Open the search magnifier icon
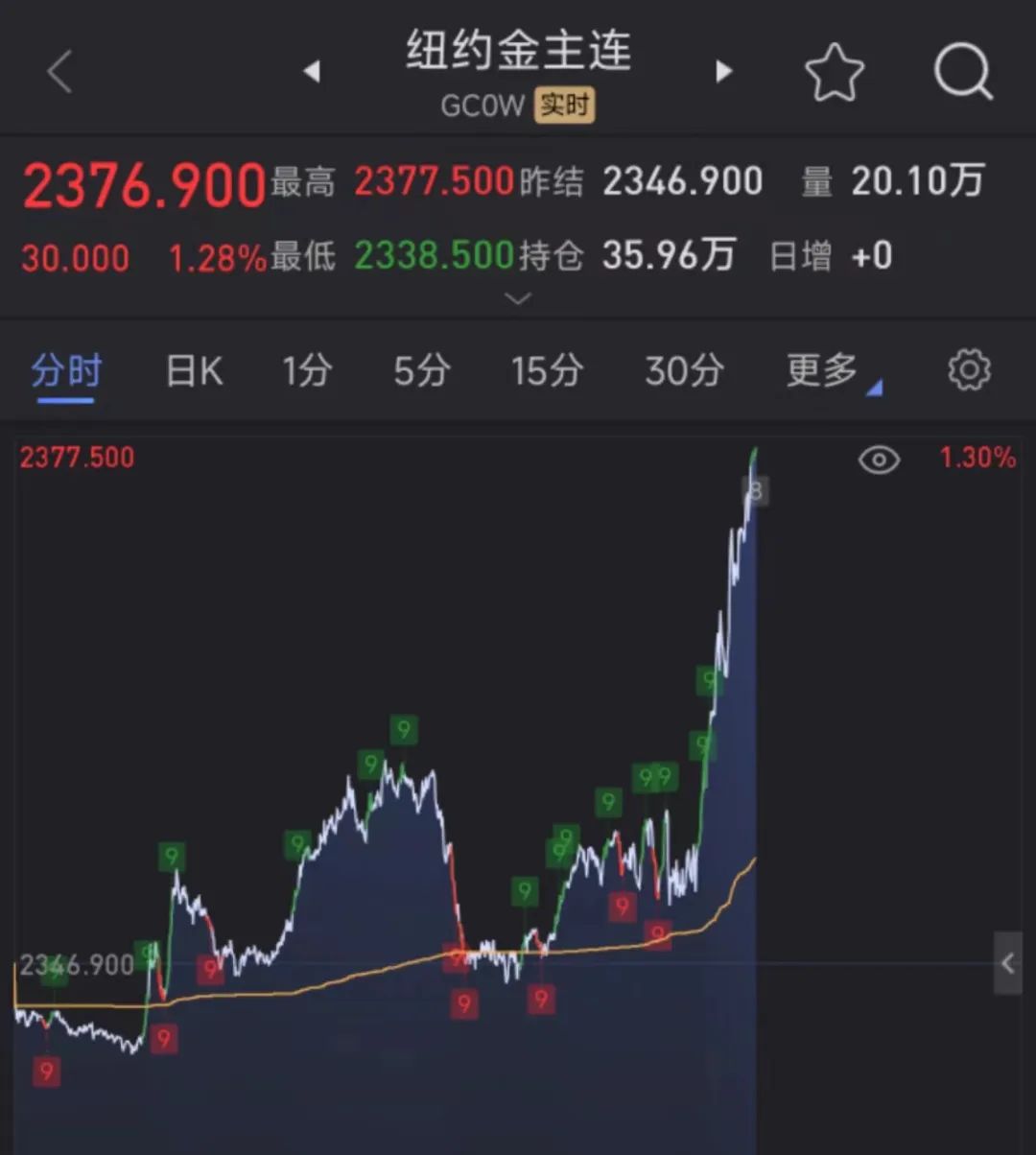The image size is (1036, 1155). tap(962, 72)
